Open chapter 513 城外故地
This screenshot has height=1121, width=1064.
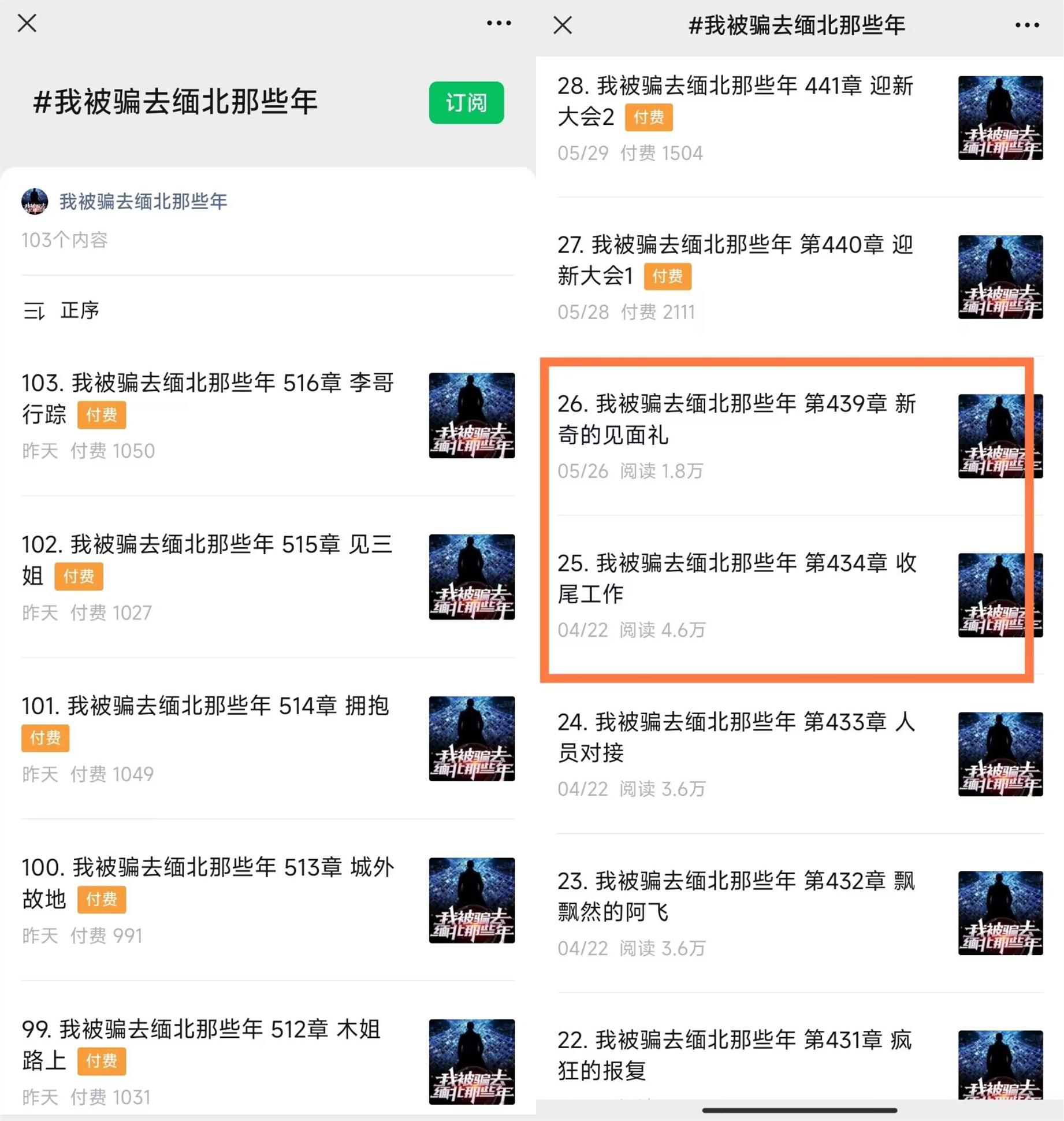pyautogui.click(x=208, y=882)
